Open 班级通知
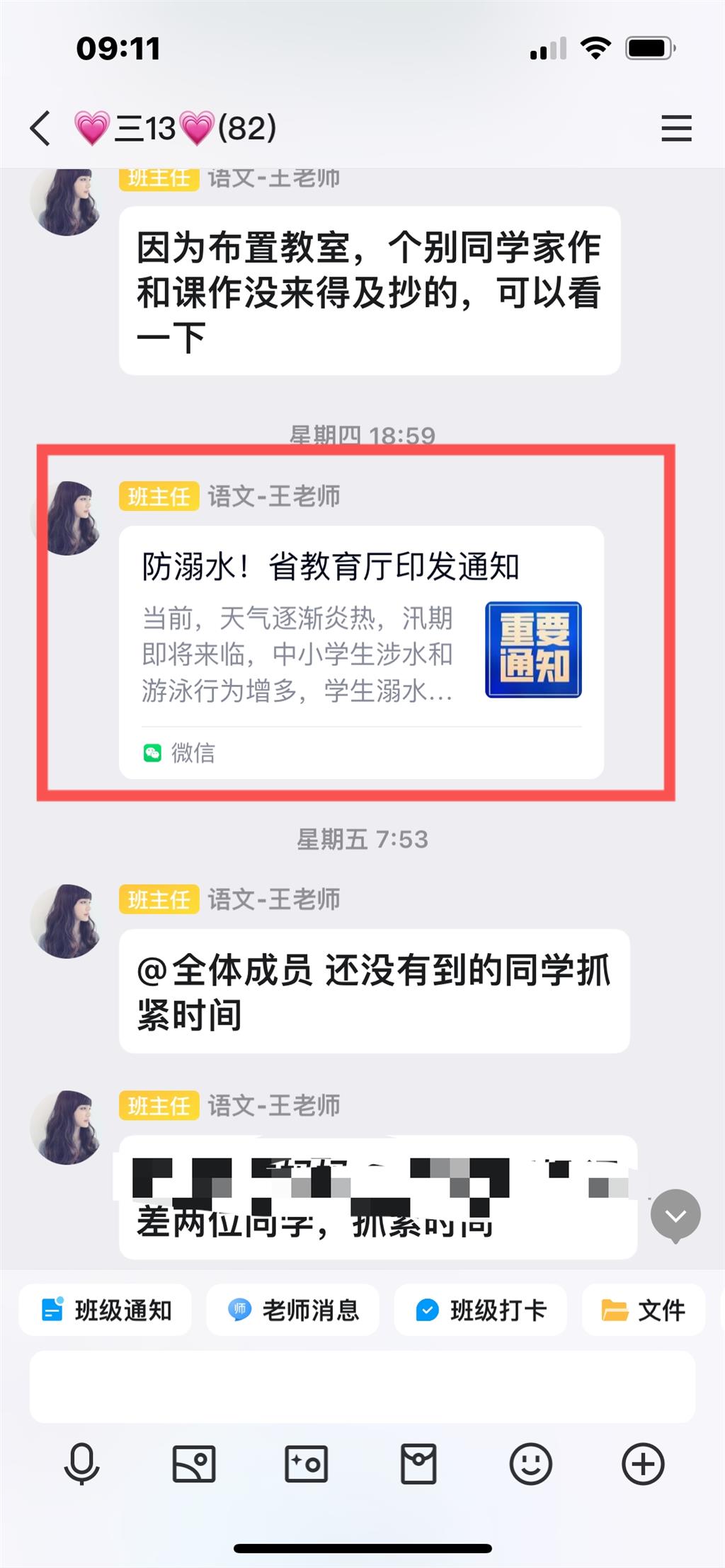Viewport: 725px width, 1568px height. tap(106, 1310)
